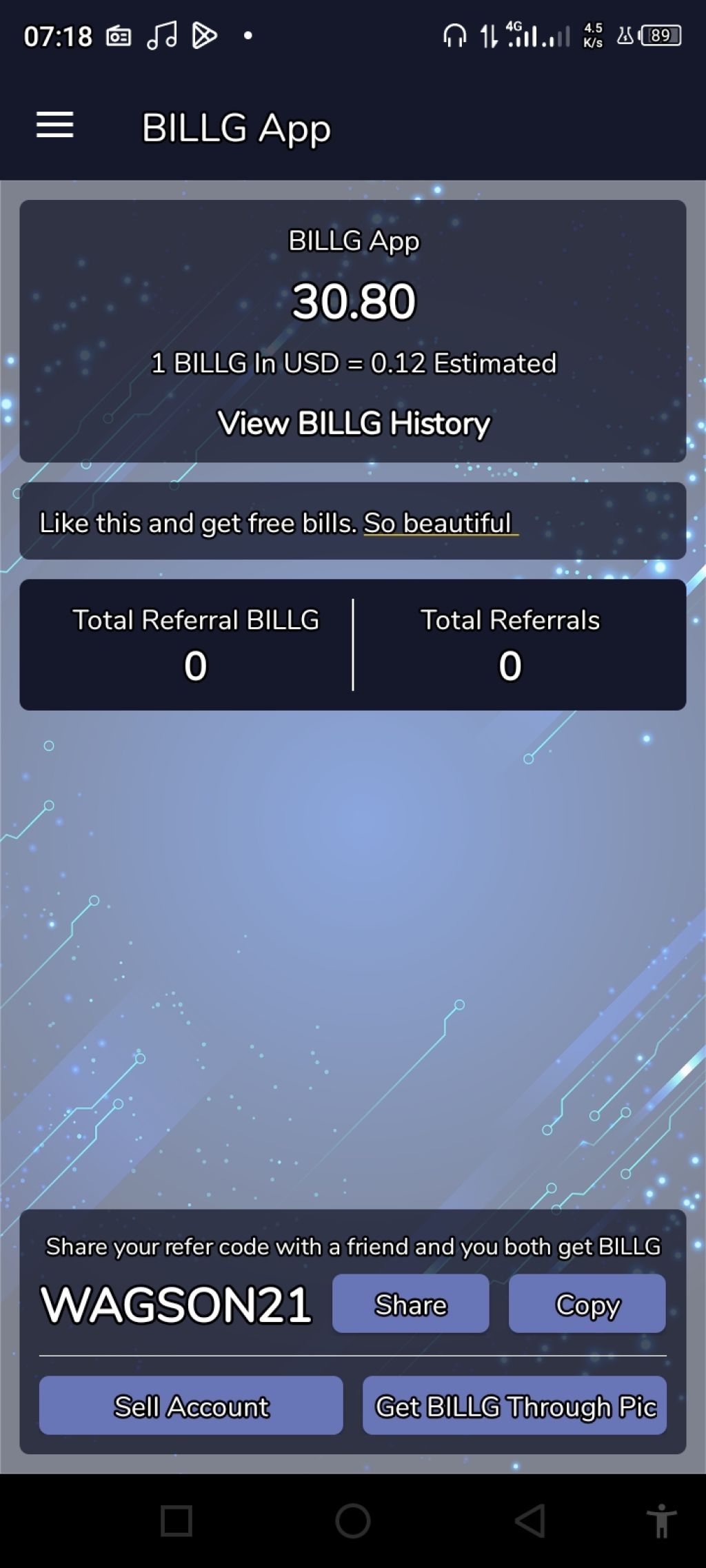The image size is (706, 1568).
Task: Go to the home screen
Action: tap(353, 1520)
